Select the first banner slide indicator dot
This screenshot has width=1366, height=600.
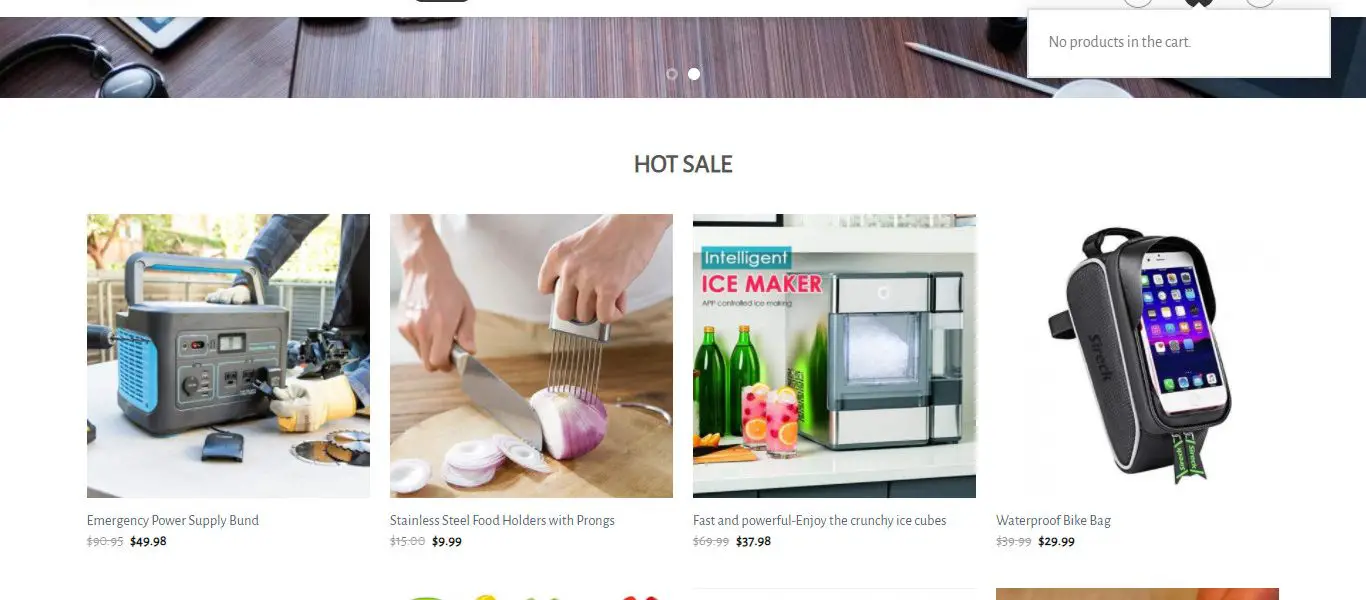coord(672,74)
